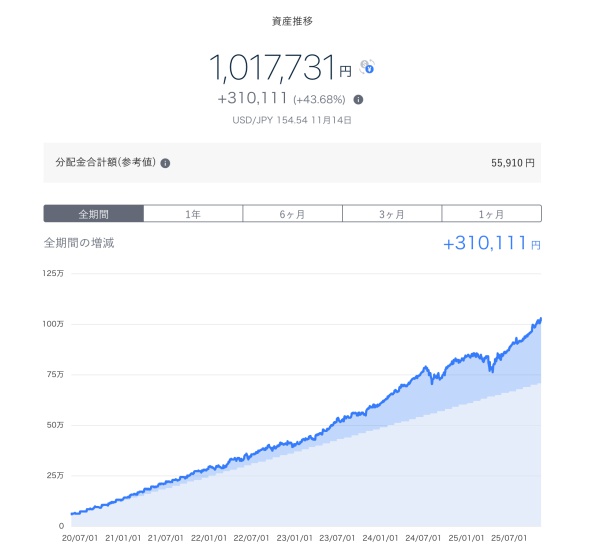This screenshot has height=555, width=600.
Task: Toggle the yen/dollar currency icon beside total
Action: 368,68
